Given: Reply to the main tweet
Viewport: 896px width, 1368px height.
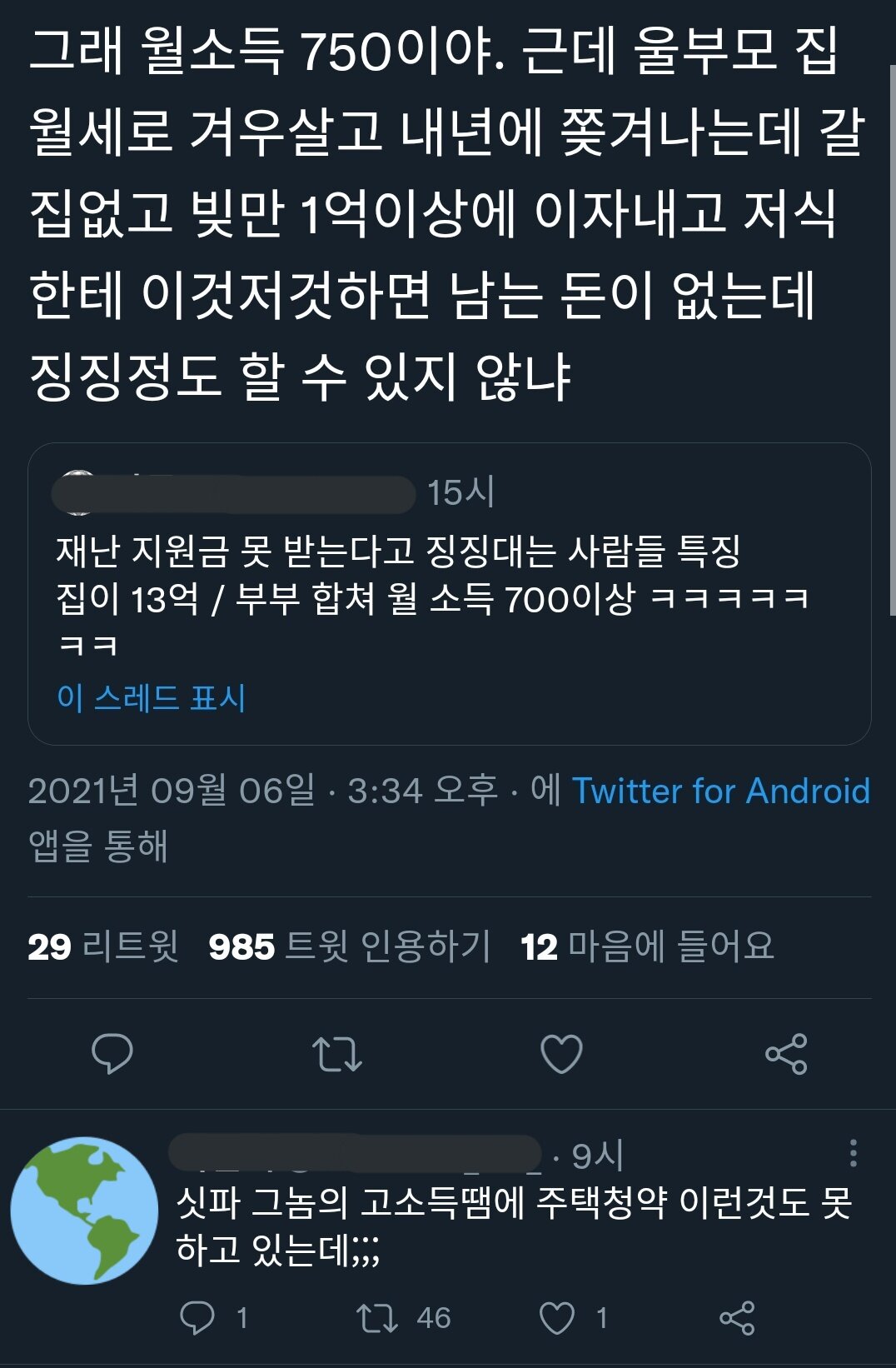Looking at the screenshot, I should 112,1053.
